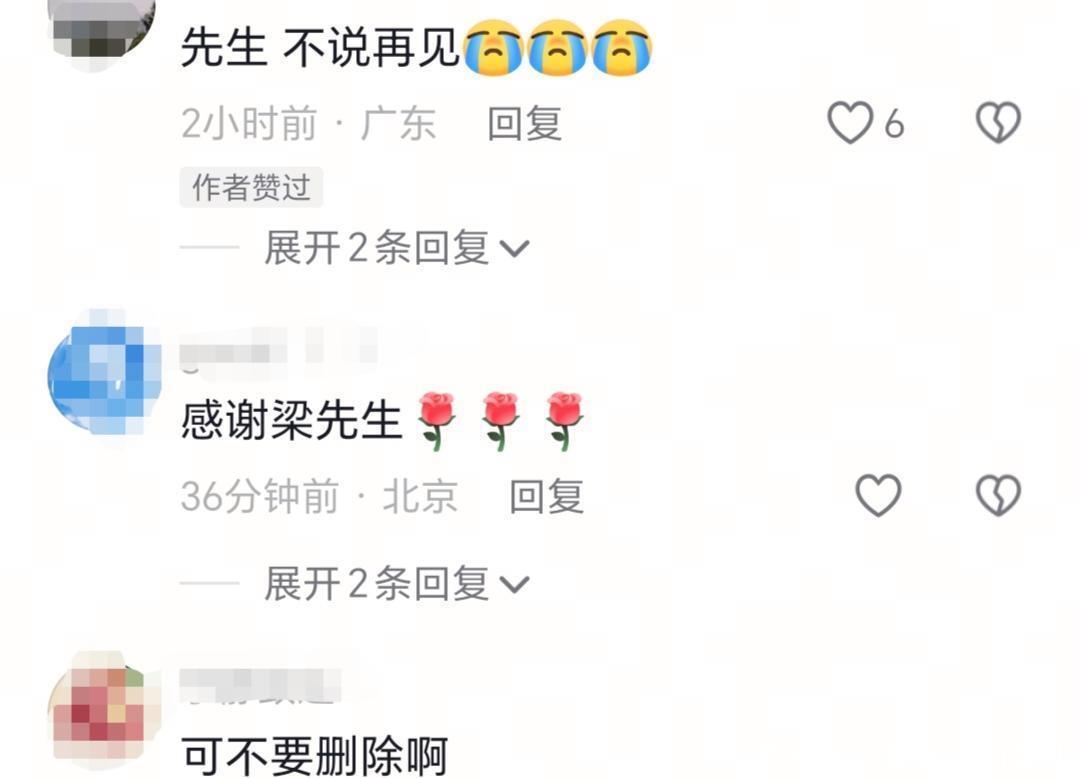Expand 2 replies under the 北京 comment
Image resolution: width=1079 pixels, height=778 pixels.
tap(397, 584)
